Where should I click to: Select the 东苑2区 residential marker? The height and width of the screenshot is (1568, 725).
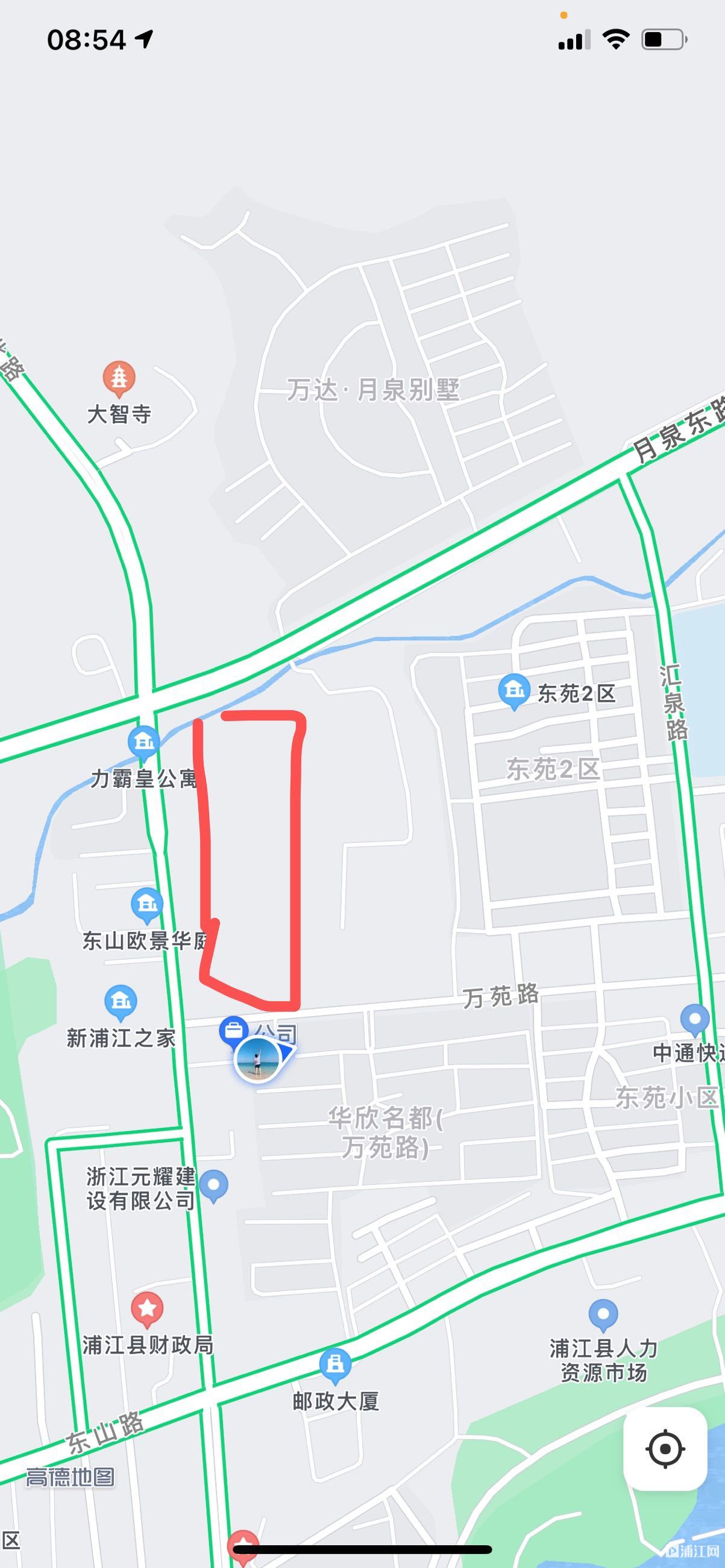point(514,692)
